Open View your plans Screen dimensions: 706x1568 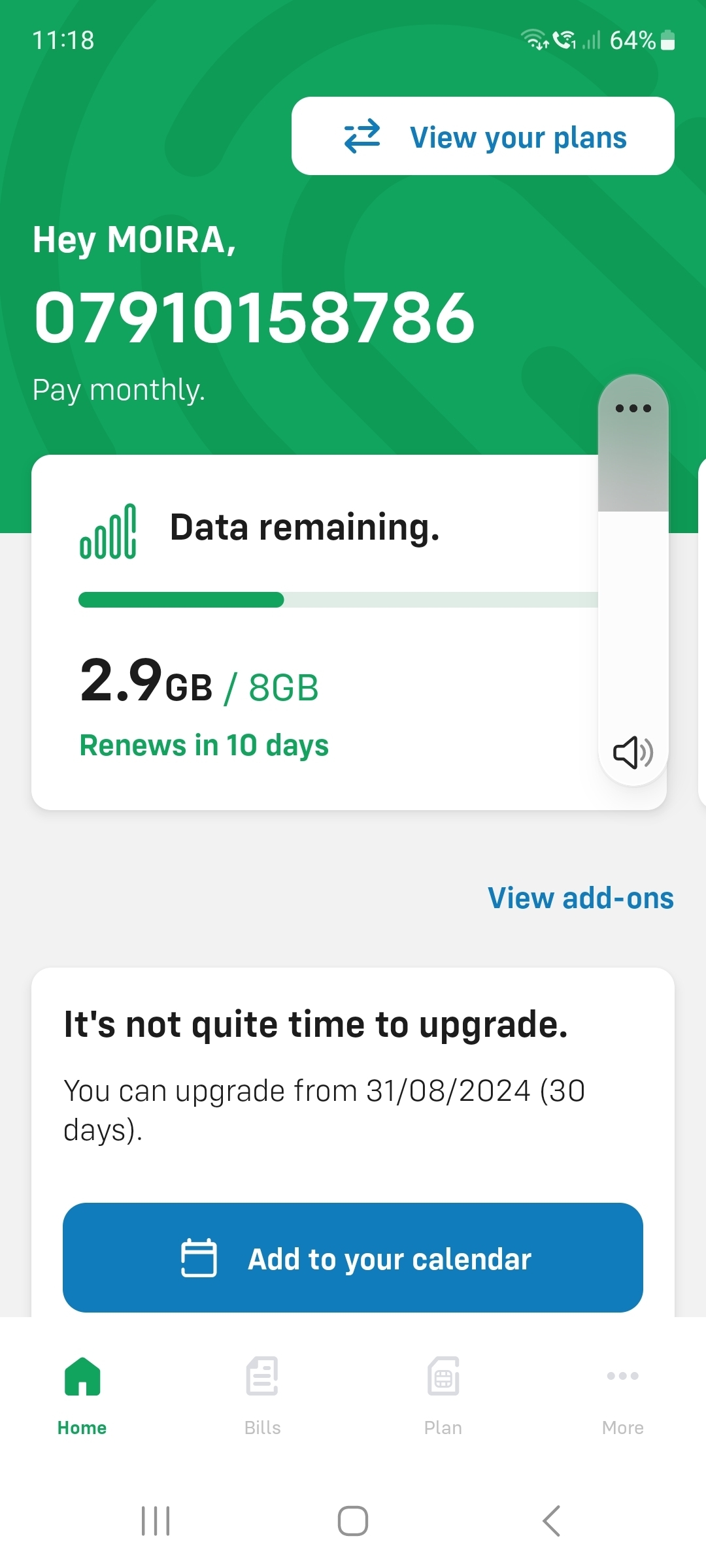pyautogui.click(x=482, y=136)
